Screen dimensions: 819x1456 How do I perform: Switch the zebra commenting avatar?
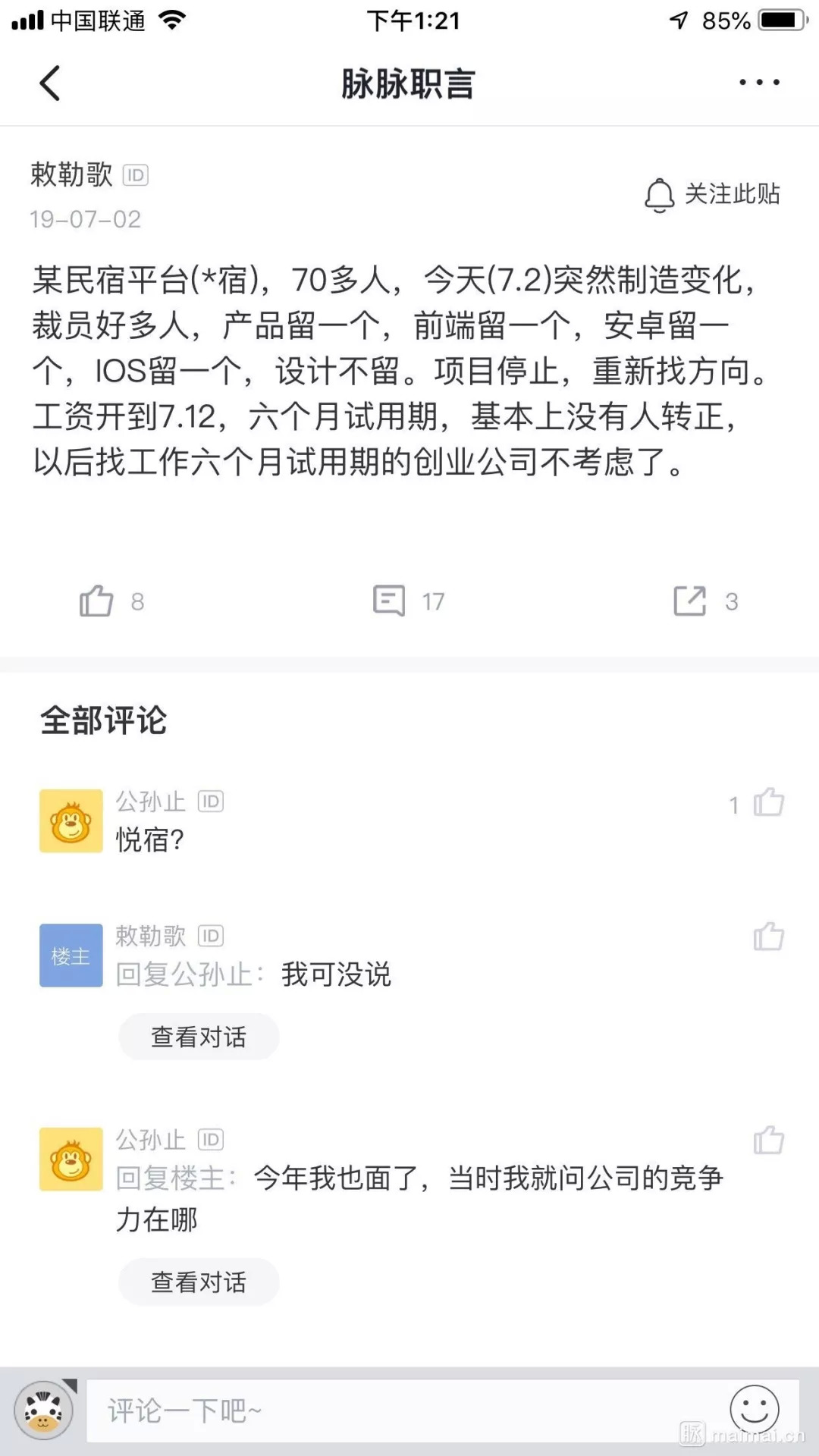pyautogui.click(x=44, y=1410)
